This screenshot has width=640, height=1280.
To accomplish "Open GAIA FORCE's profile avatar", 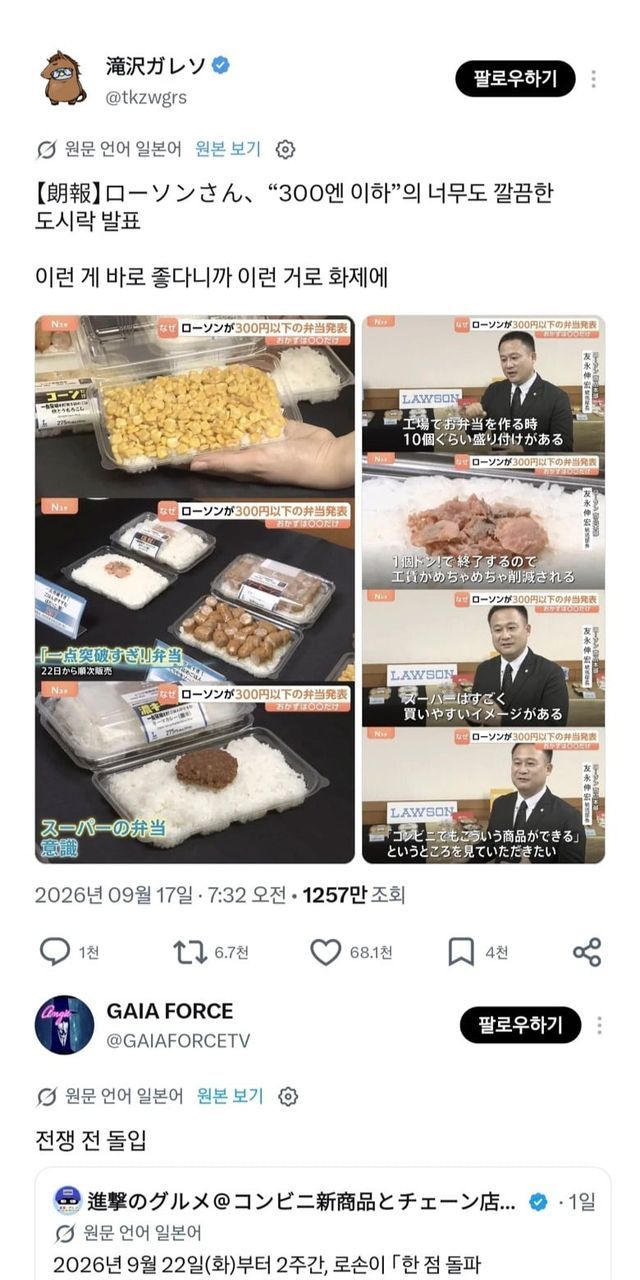I will (x=64, y=1025).
